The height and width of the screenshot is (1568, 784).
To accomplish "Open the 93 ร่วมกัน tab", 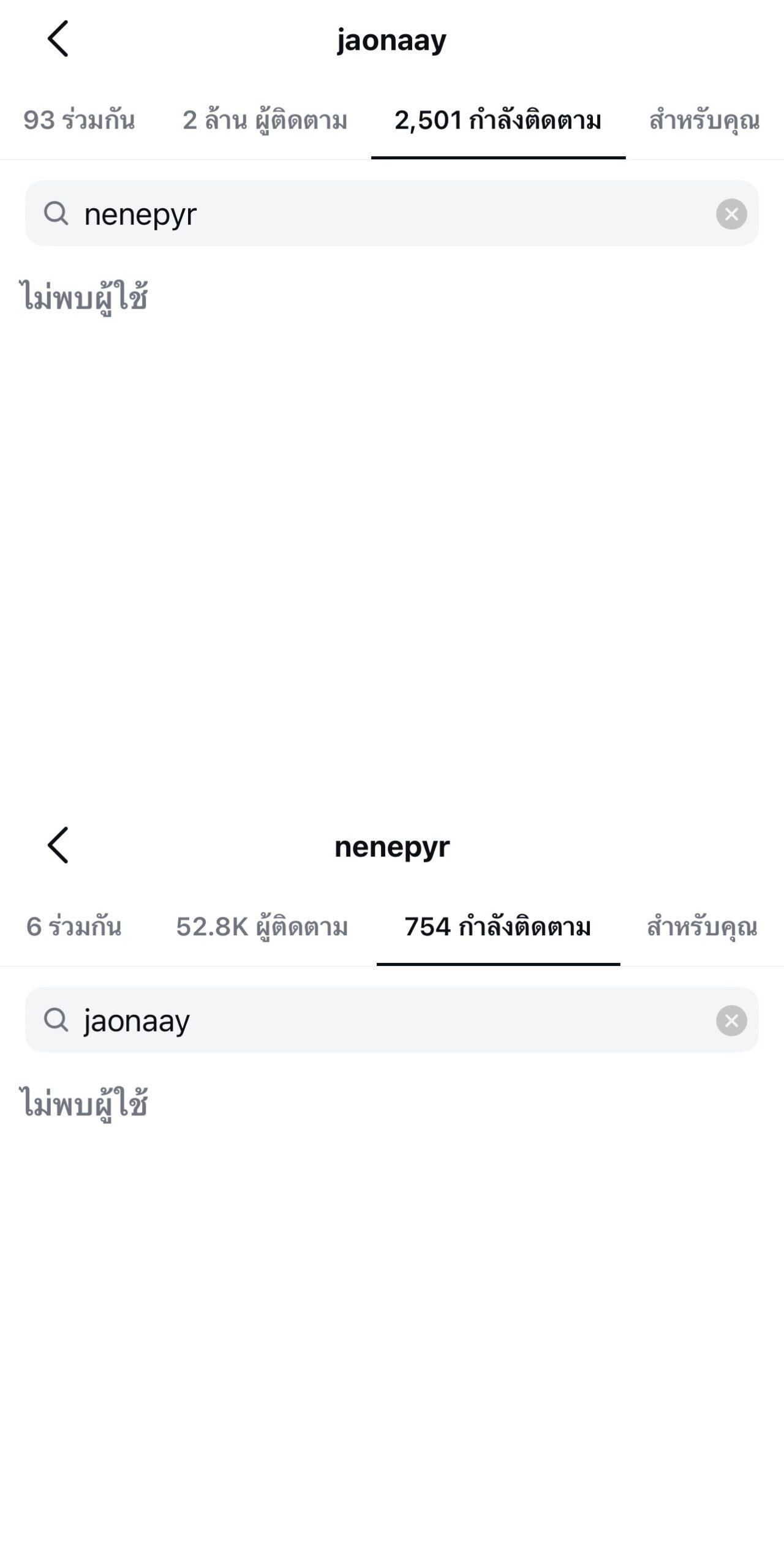I will click(79, 120).
